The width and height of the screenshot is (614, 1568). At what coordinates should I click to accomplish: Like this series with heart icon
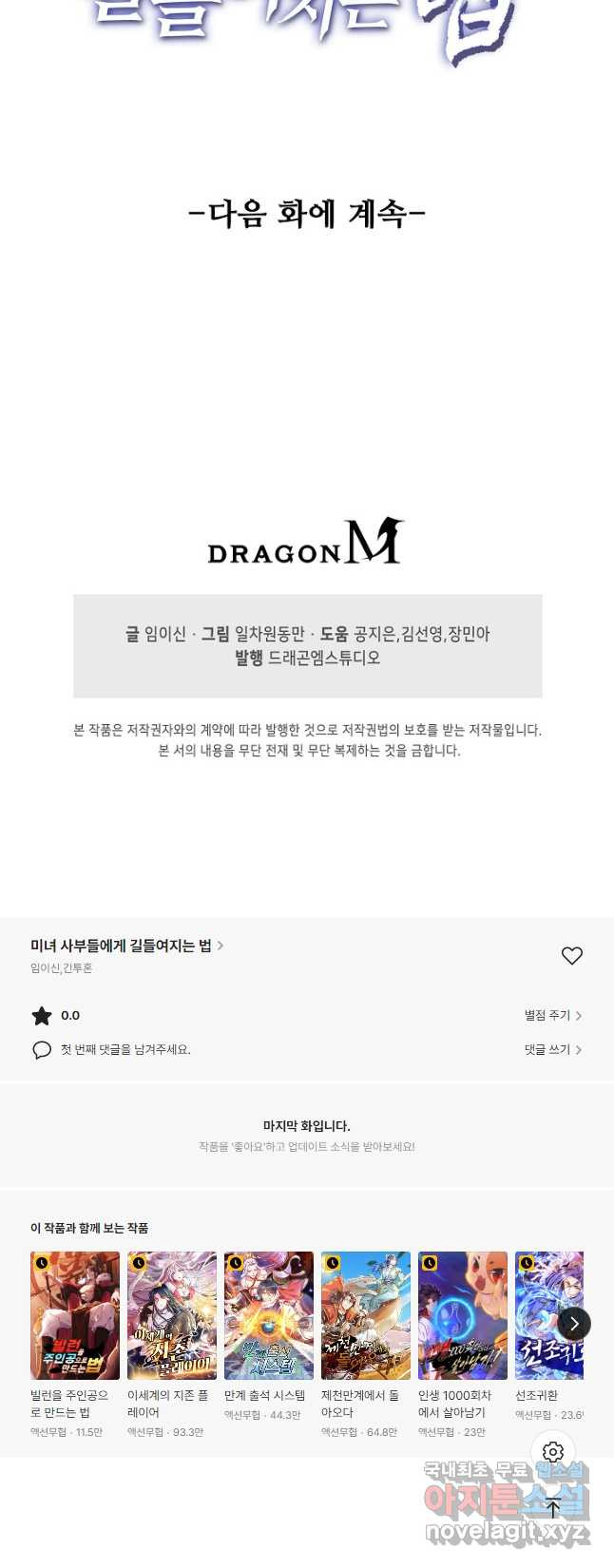[571, 956]
